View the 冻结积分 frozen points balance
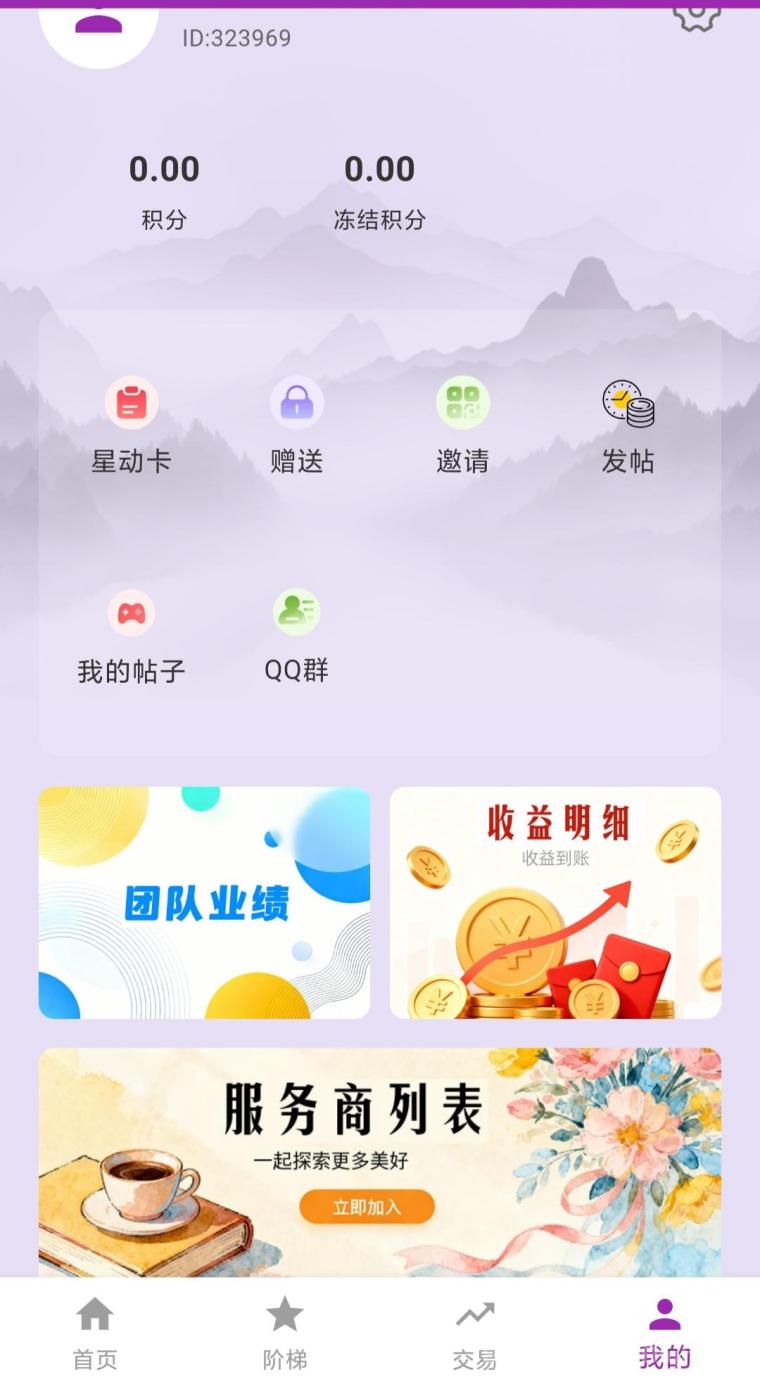The image size is (760, 1377). click(380, 185)
